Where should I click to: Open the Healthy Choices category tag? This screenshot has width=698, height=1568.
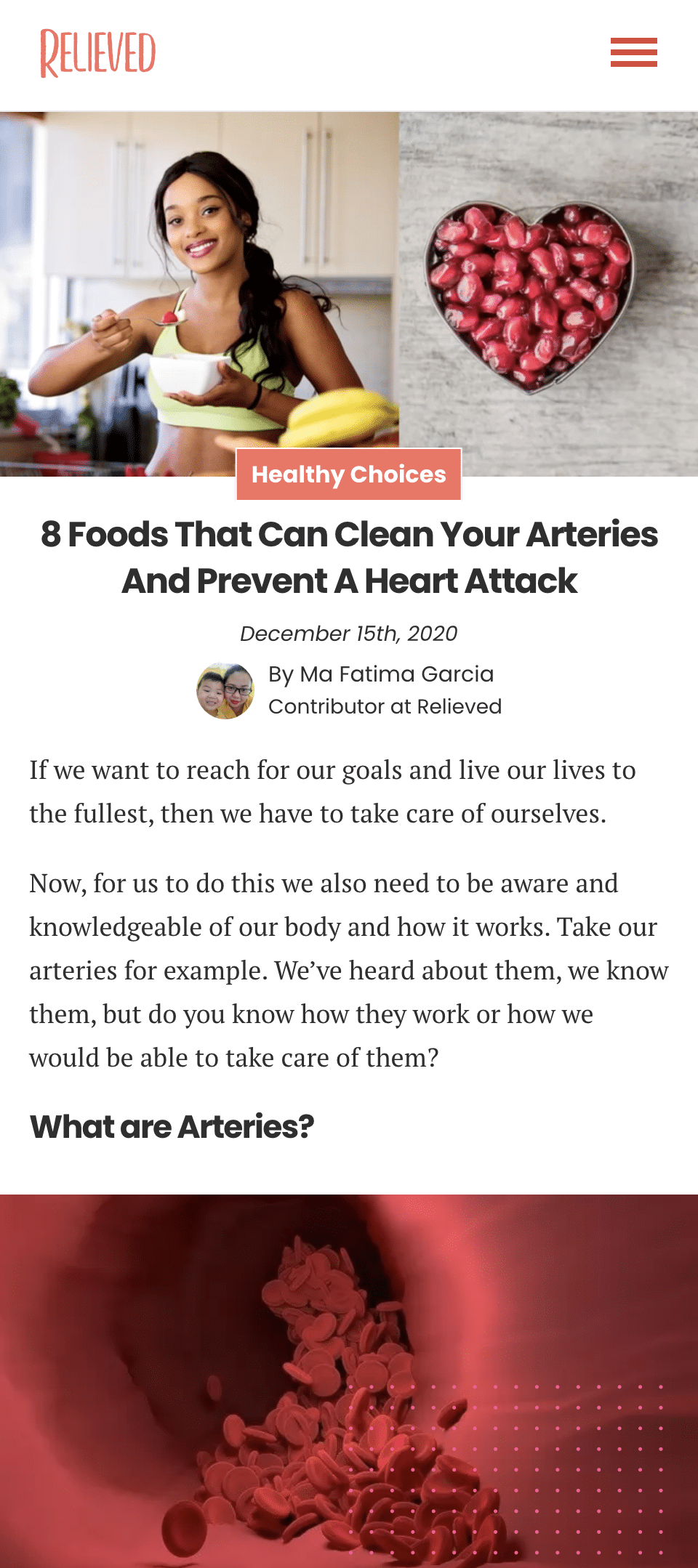coord(348,474)
